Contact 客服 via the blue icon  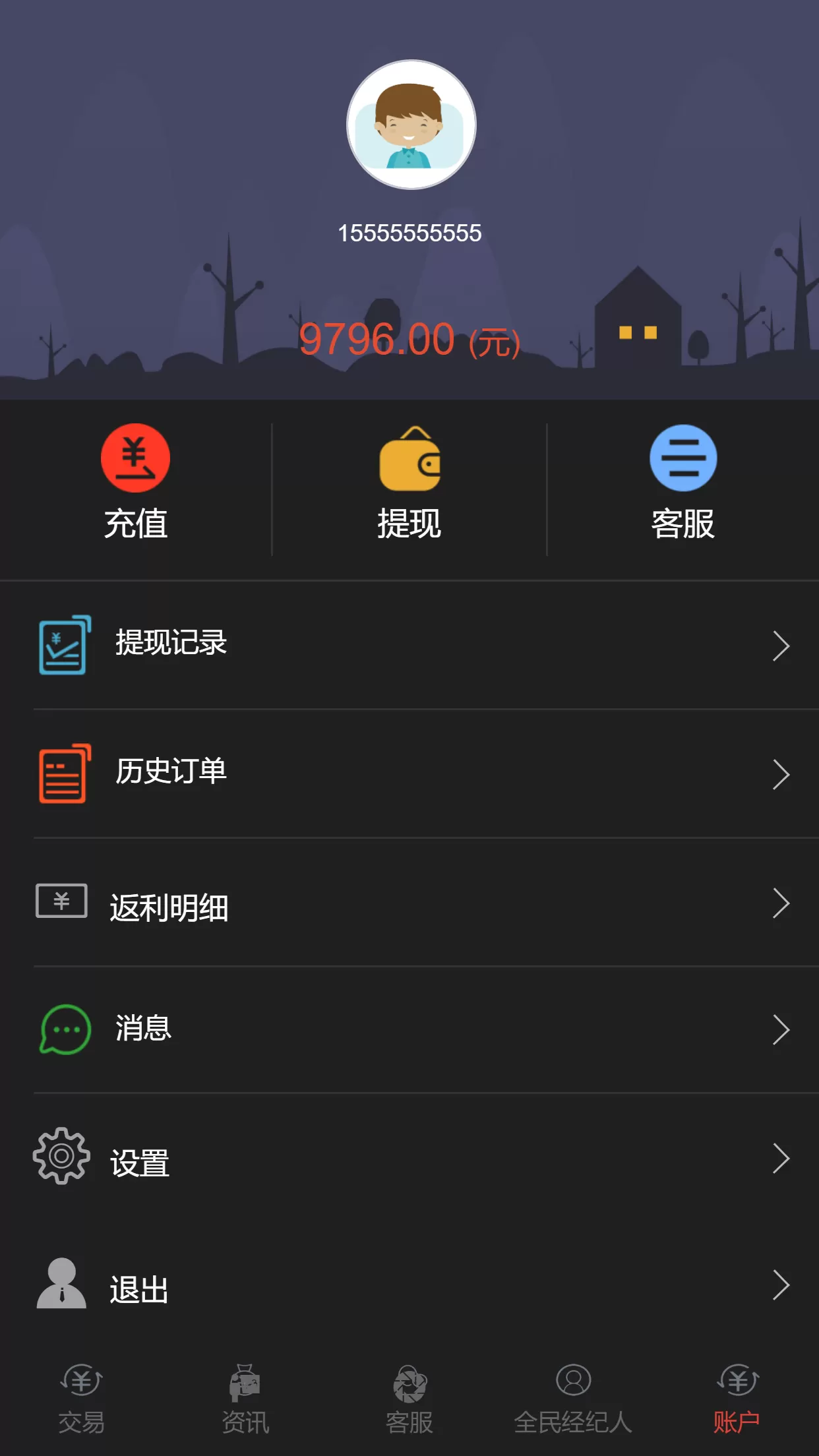click(682, 483)
